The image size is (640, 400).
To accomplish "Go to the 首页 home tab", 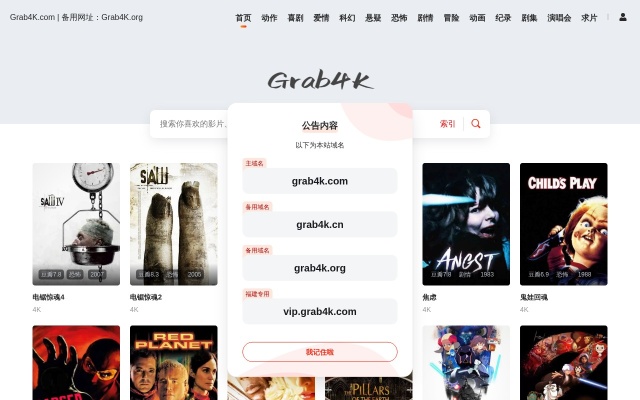I will (x=243, y=18).
